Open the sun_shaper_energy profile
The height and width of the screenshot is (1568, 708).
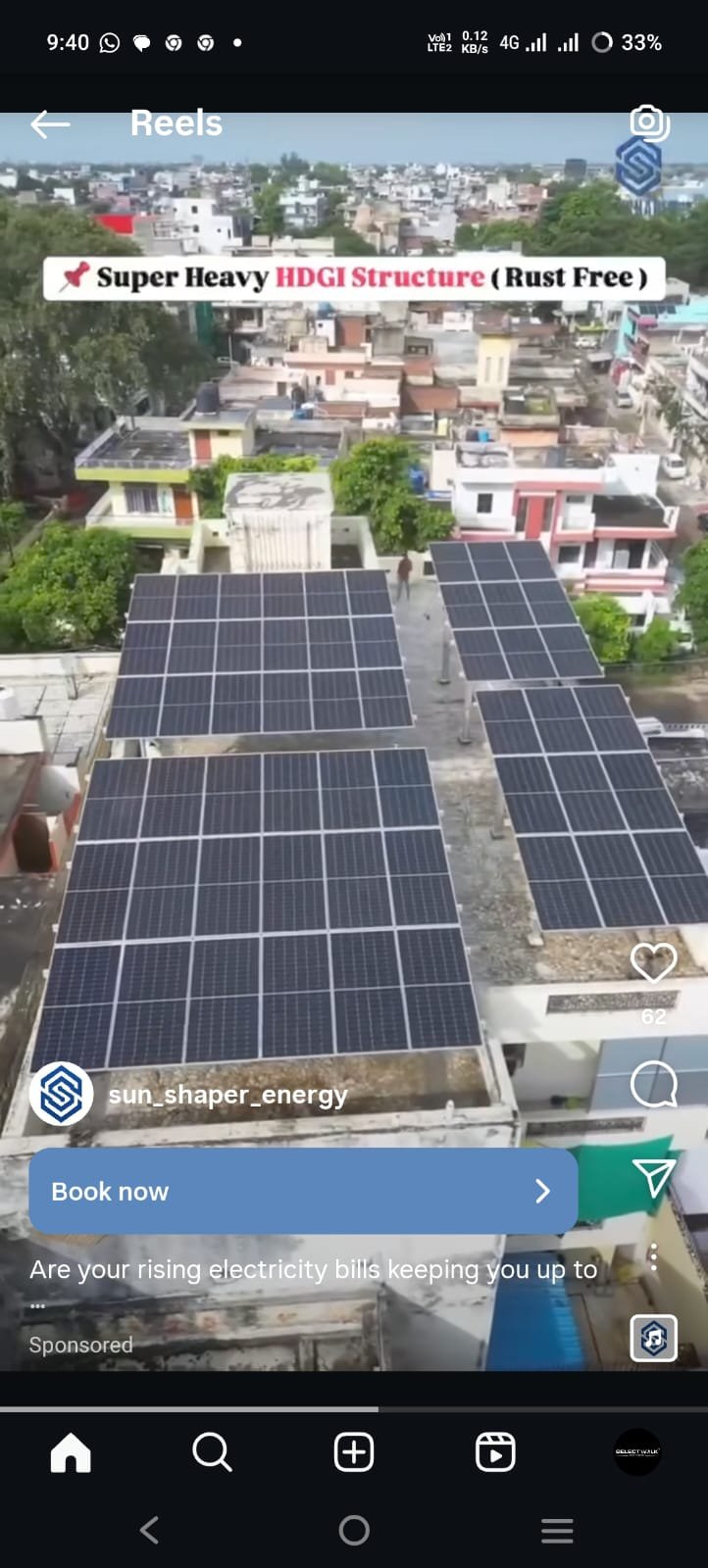228,1095
